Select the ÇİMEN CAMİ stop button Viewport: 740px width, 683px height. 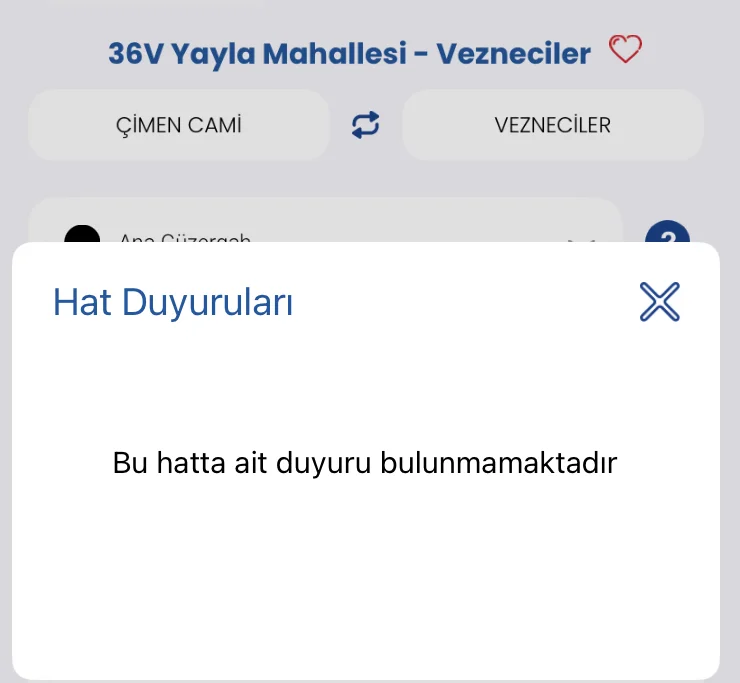[x=179, y=125]
